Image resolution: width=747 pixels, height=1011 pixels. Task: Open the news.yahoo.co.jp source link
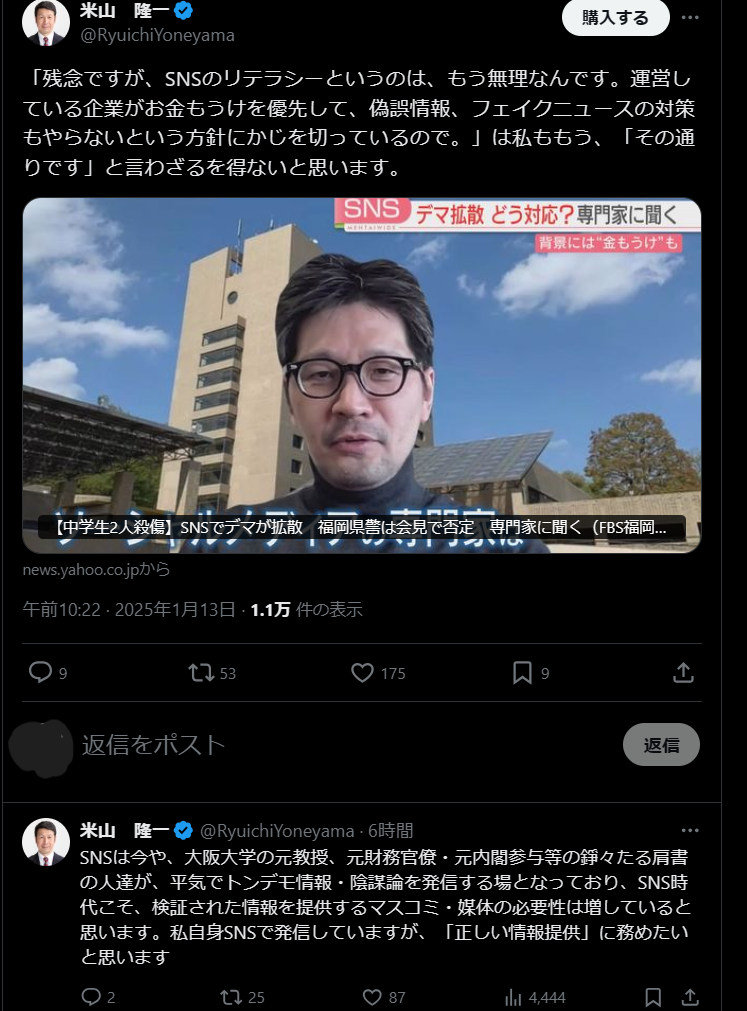(96, 569)
